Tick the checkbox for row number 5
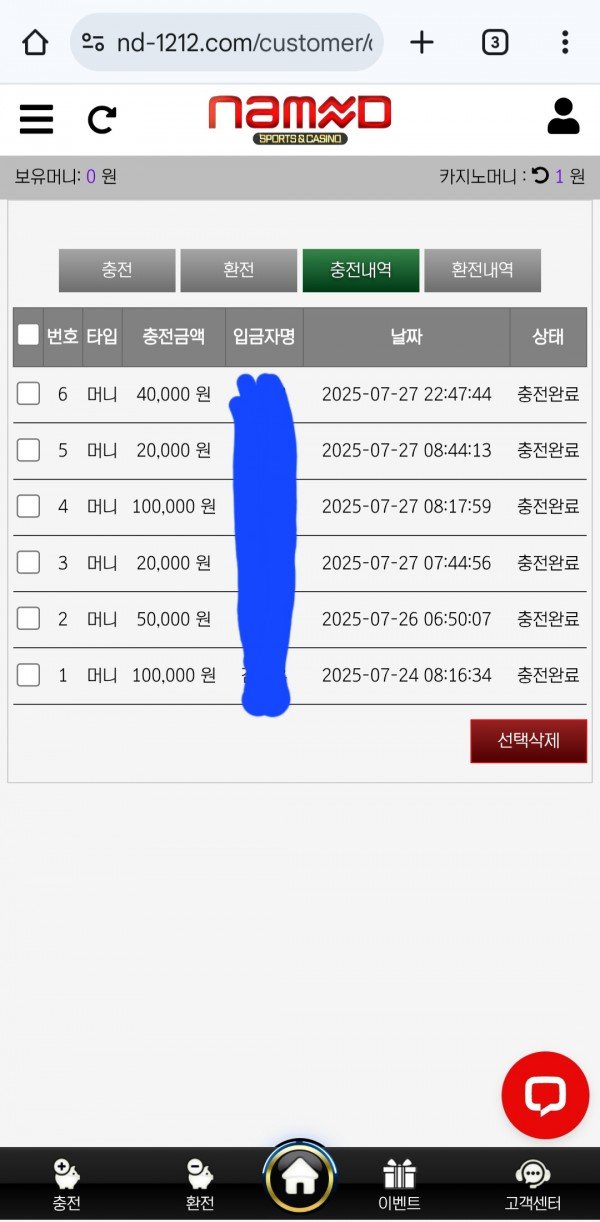 [28, 450]
